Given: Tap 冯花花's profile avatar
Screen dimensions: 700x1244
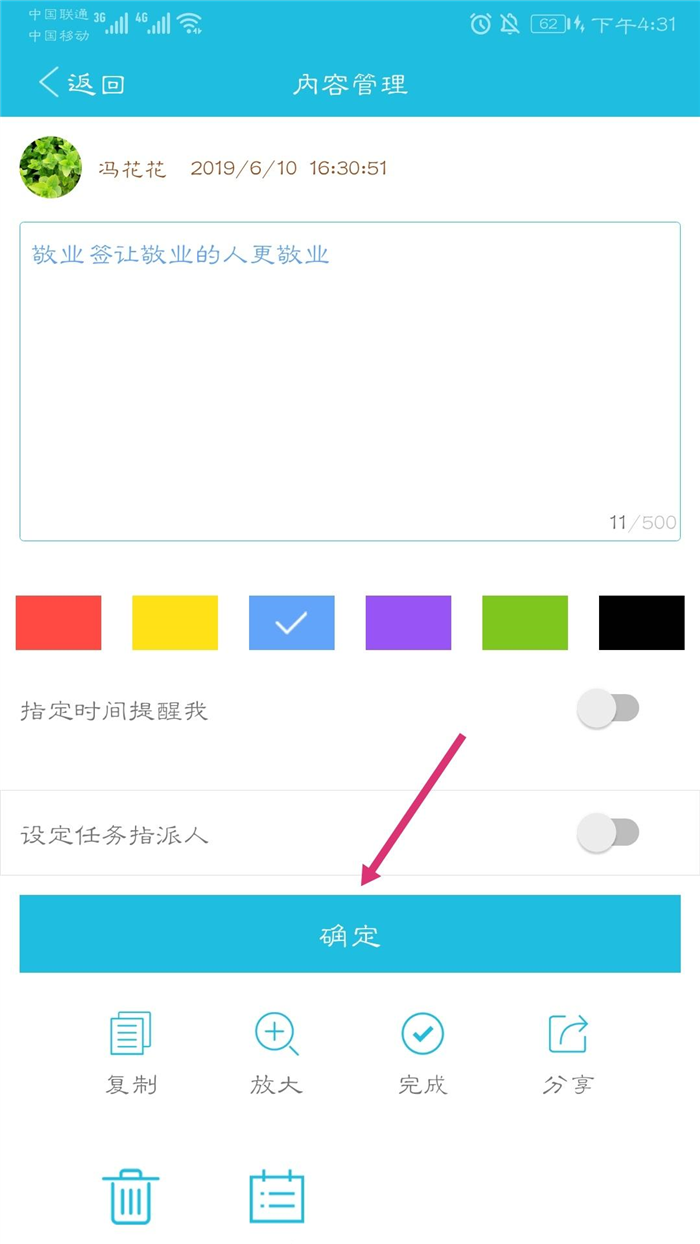Looking at the screenshot, I should (x=50, y=168).
